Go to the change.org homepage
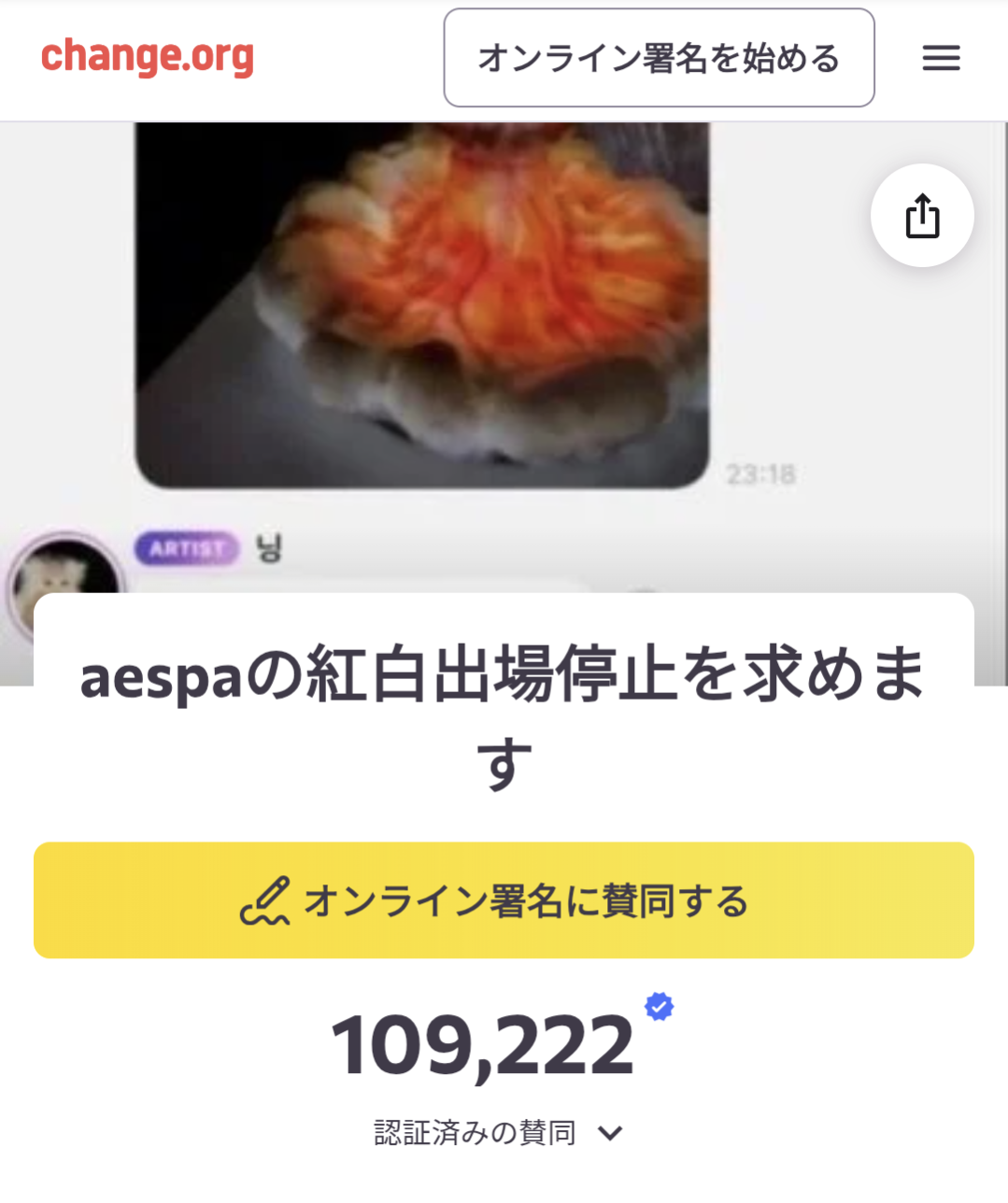The width and height of the screenshot is (1008, 1203). [148, 56]
